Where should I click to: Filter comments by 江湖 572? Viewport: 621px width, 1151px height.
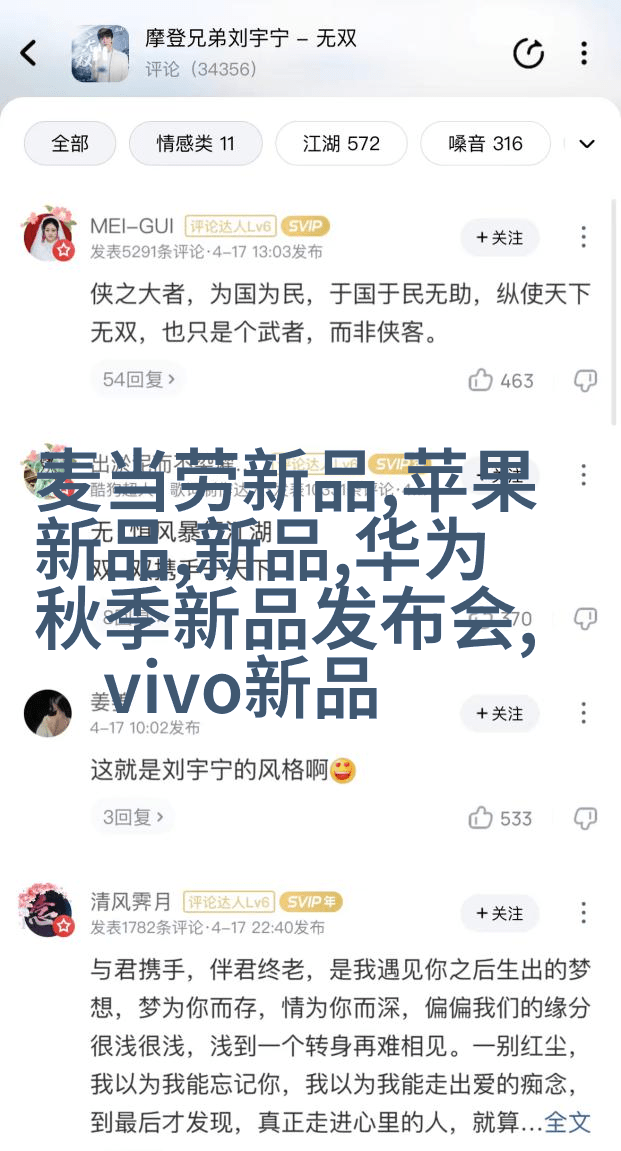point(341,144)
